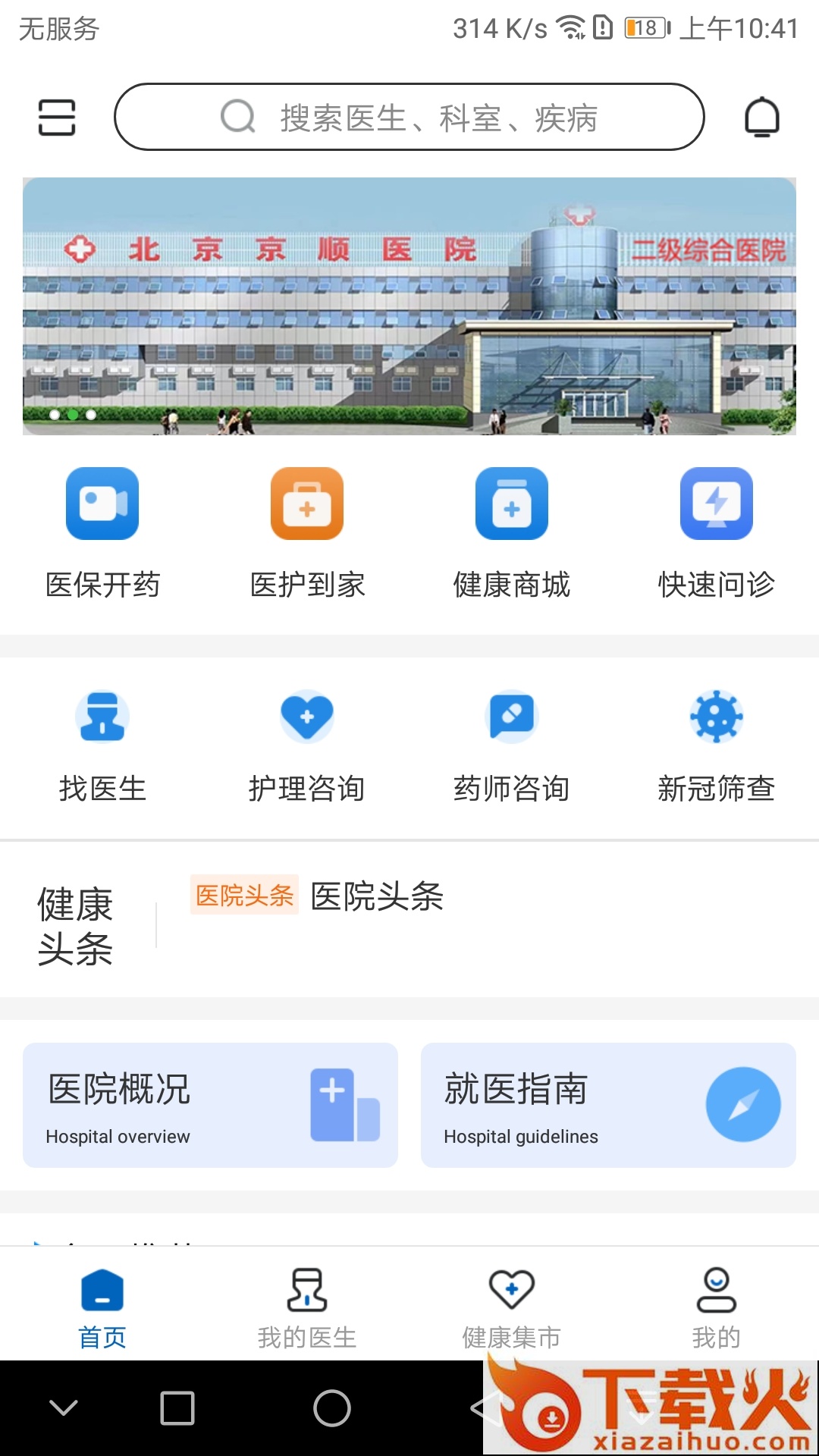Tap the search field for doctors and departments
819x1456 pixels.
coord(409,118)
